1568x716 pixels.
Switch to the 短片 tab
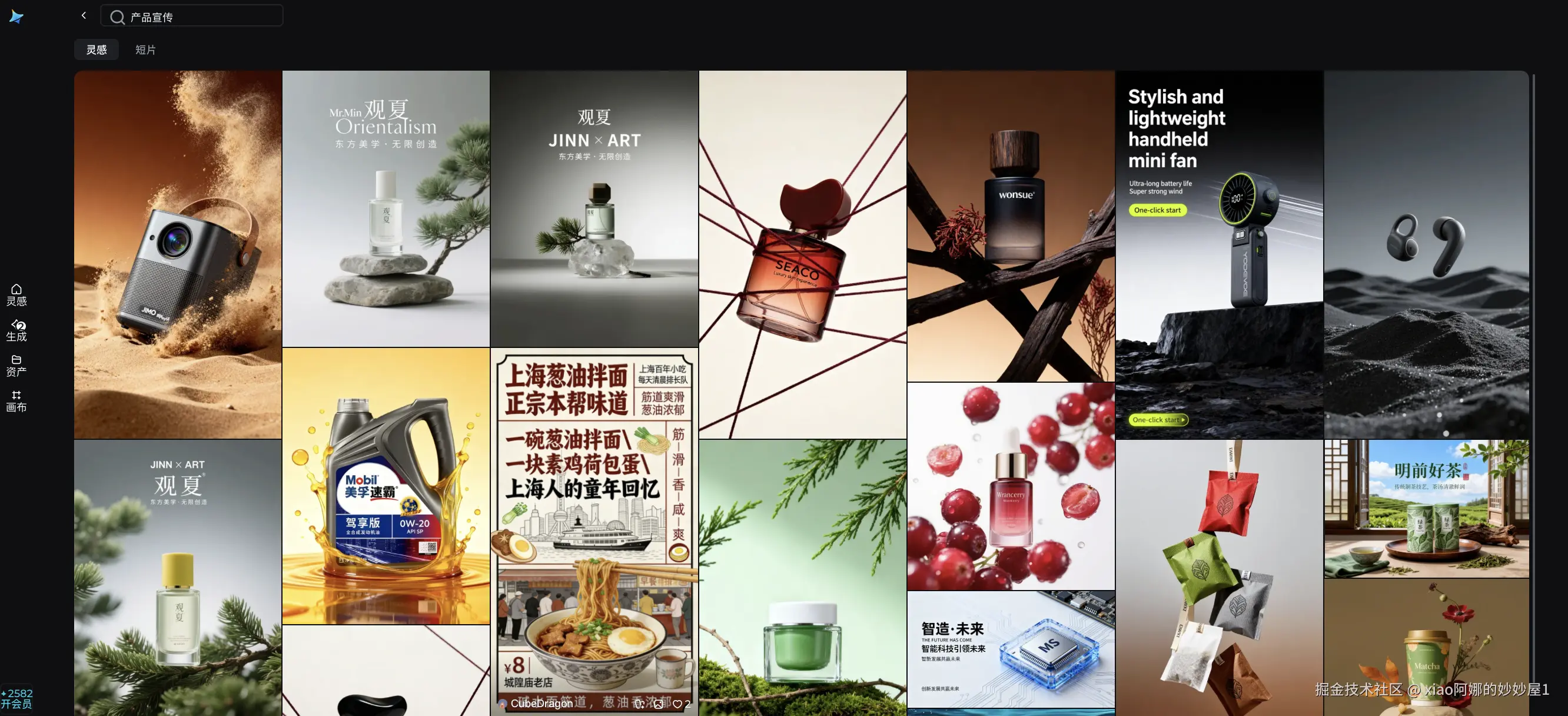point(145,49)
